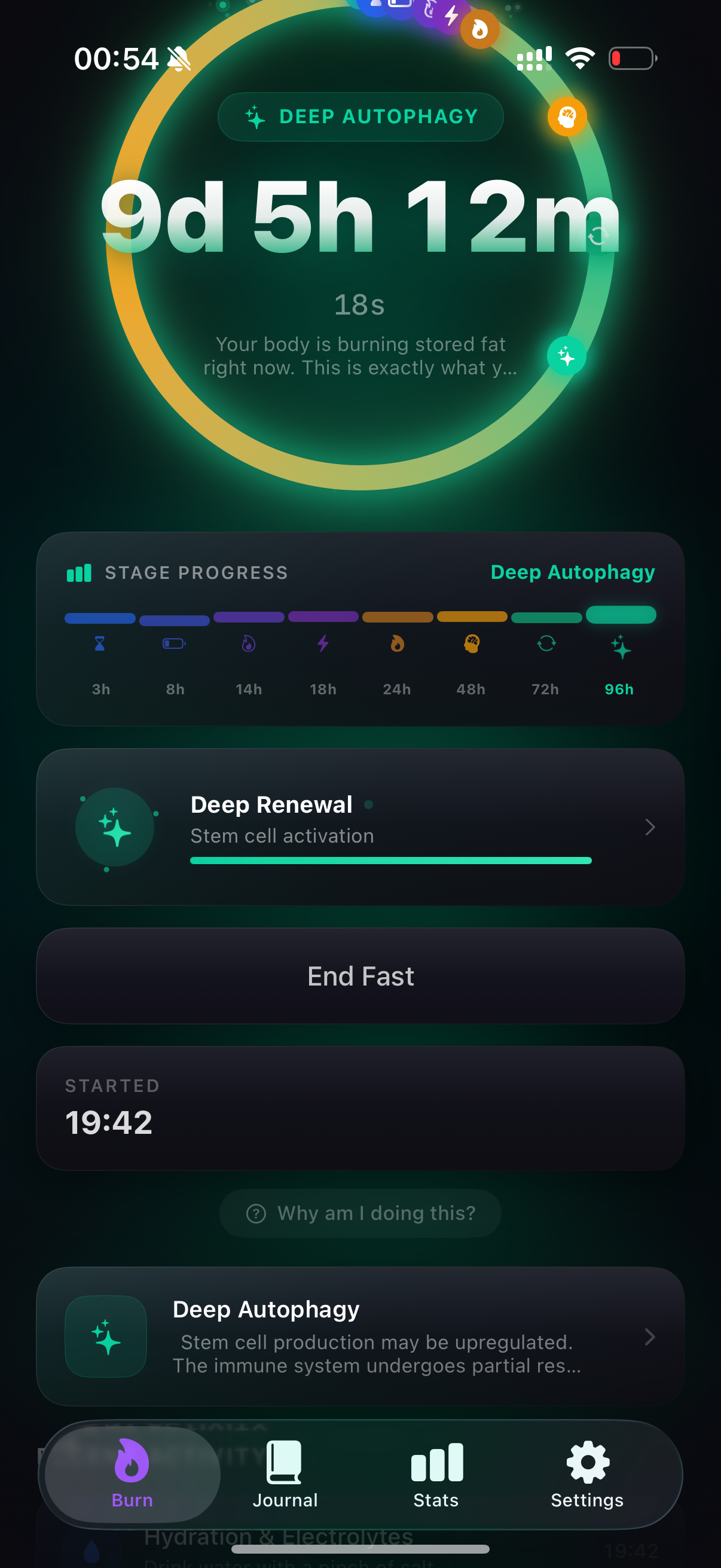Image resolution: width=721 pixels, height=1568 pixels.
Task: Open the Deep Renewal stem cell card
Action: click(x=360, y=826)
